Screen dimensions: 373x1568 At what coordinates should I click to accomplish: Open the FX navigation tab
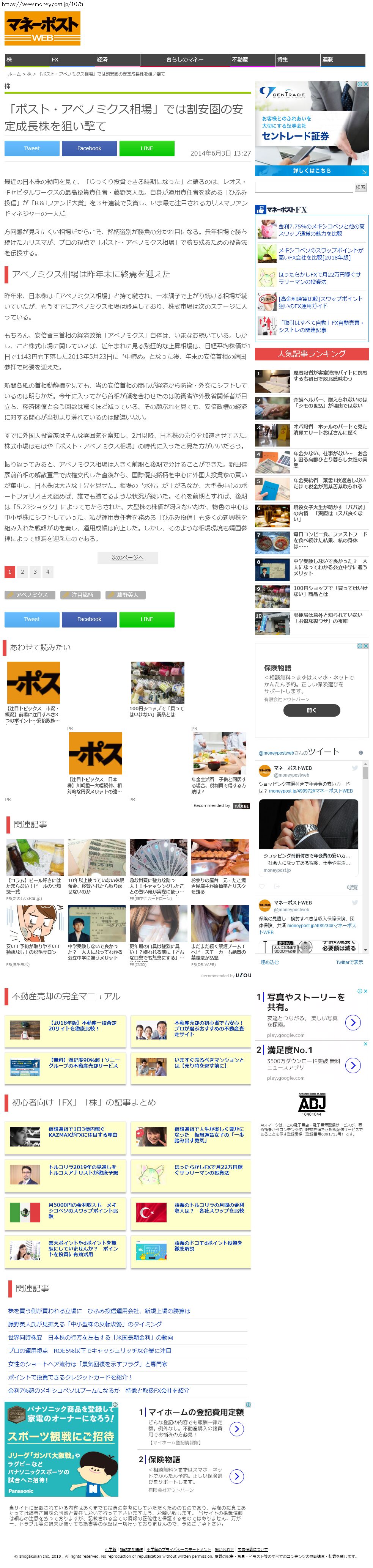pyautogui.click(x=72, y=60)
